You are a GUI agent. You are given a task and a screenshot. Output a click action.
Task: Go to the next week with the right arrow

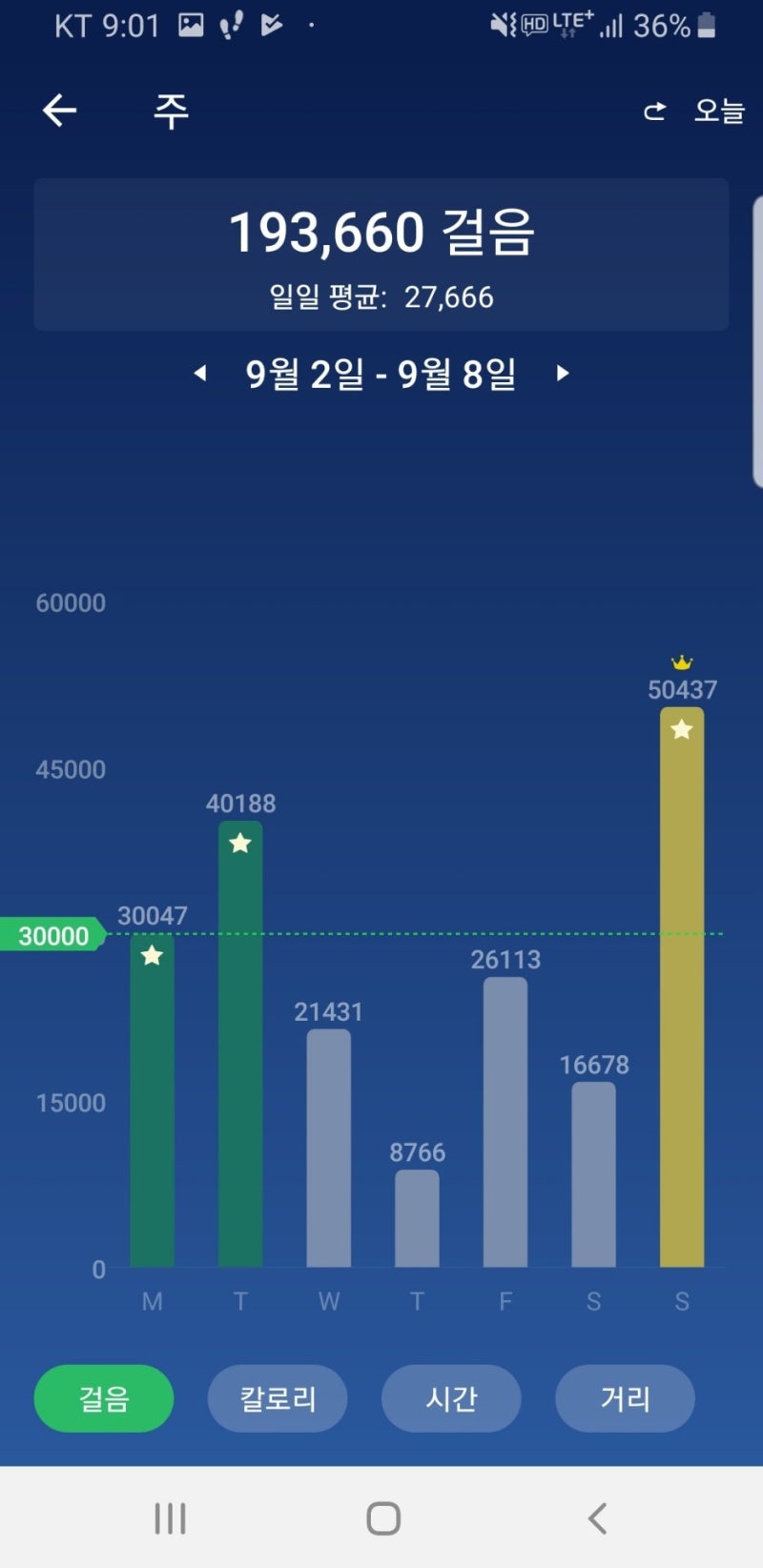point(563,373)
